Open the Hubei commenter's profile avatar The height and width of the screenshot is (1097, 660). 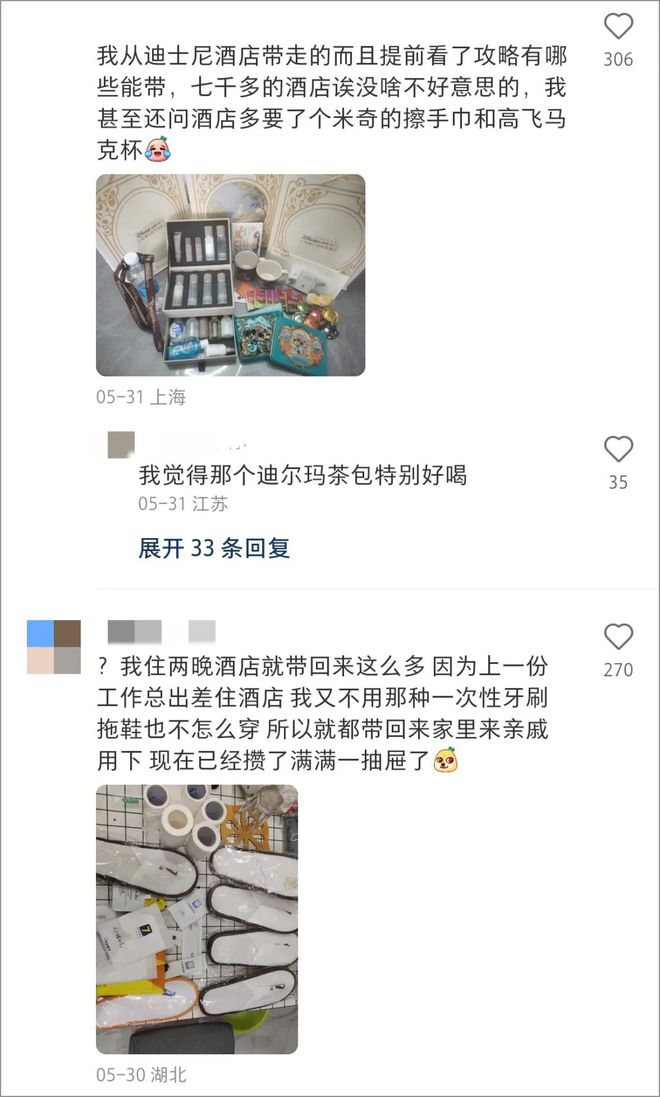54,646
